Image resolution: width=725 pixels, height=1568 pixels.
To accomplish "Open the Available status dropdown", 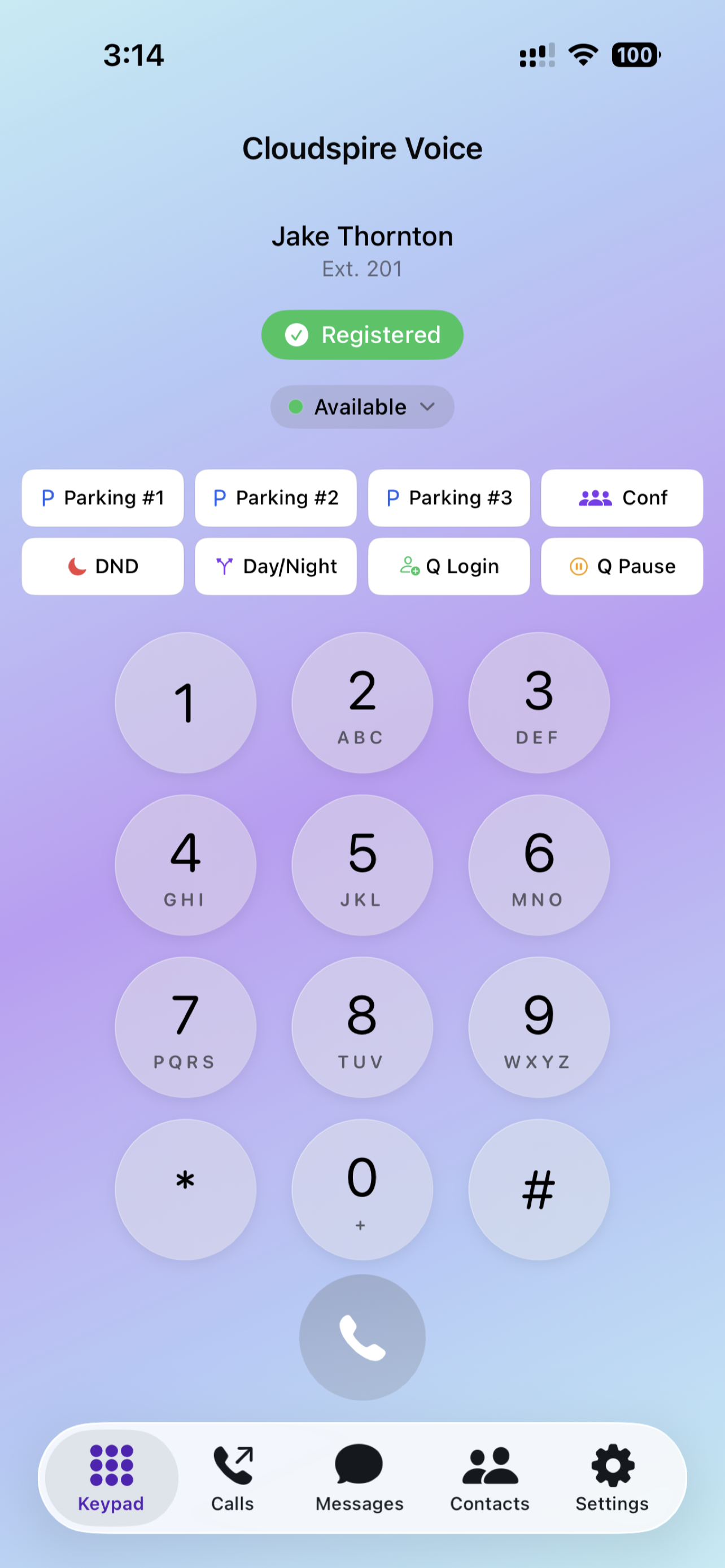I will tap(361, 406).
